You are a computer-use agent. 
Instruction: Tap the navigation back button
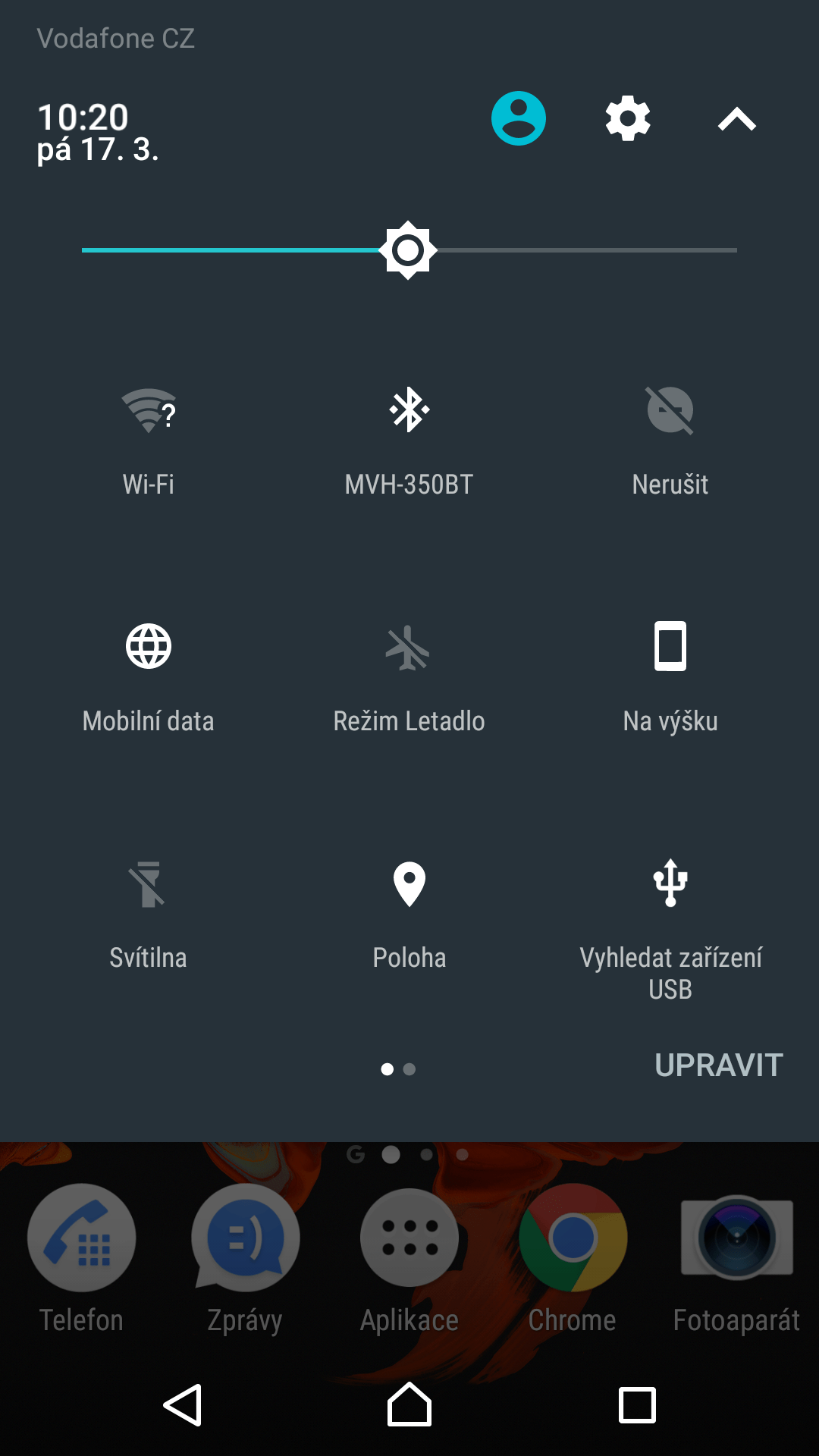[x=183, y=1405]
